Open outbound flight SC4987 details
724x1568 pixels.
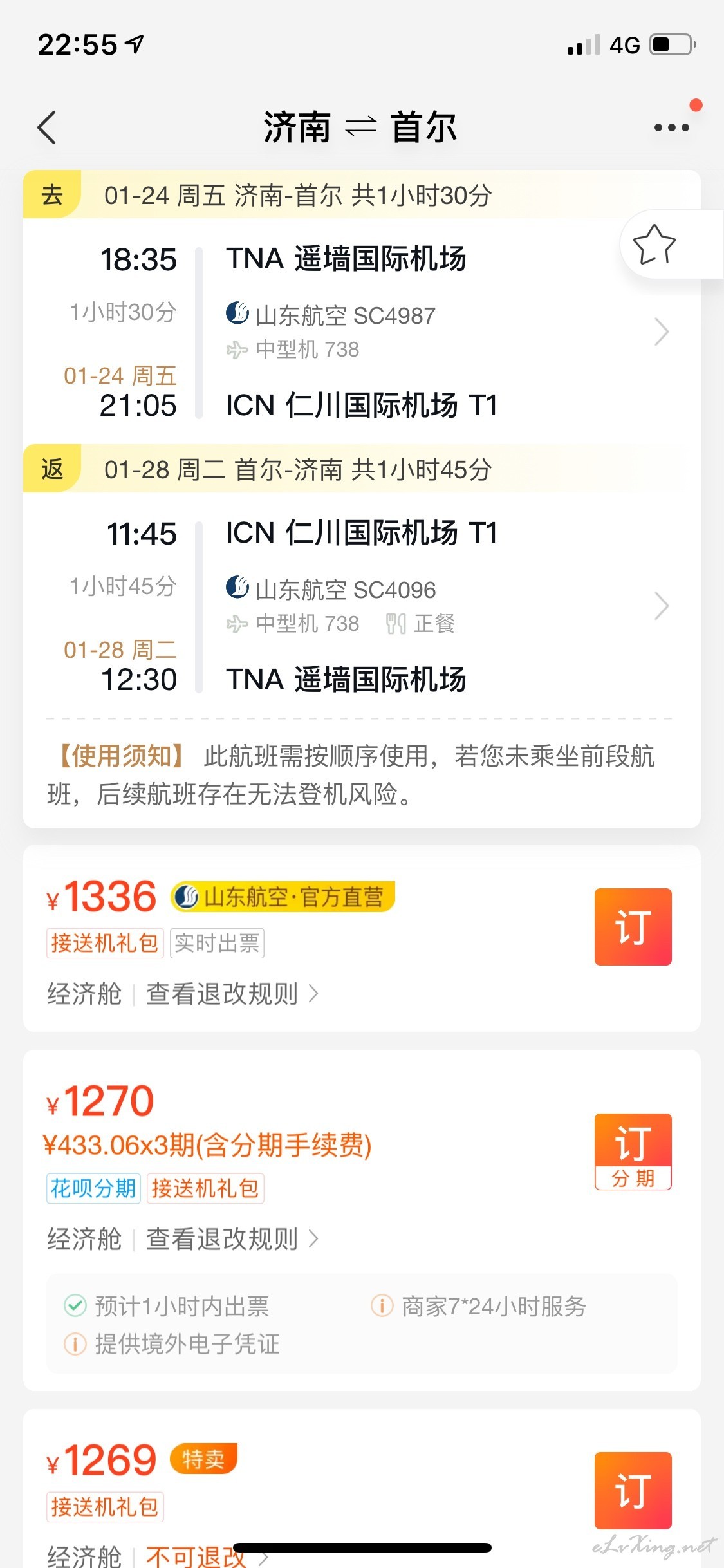(362, 331)
